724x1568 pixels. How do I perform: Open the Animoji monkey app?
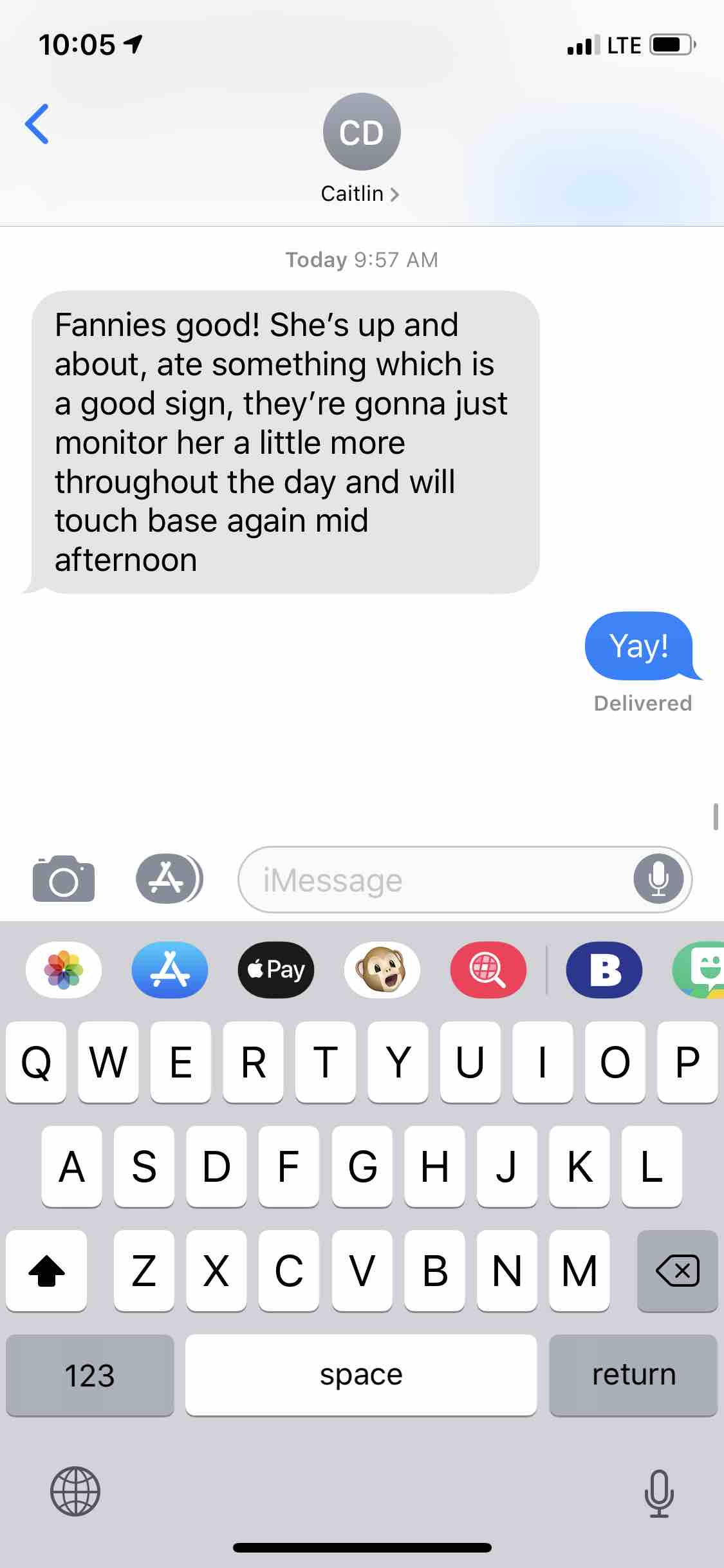[382, 969]
